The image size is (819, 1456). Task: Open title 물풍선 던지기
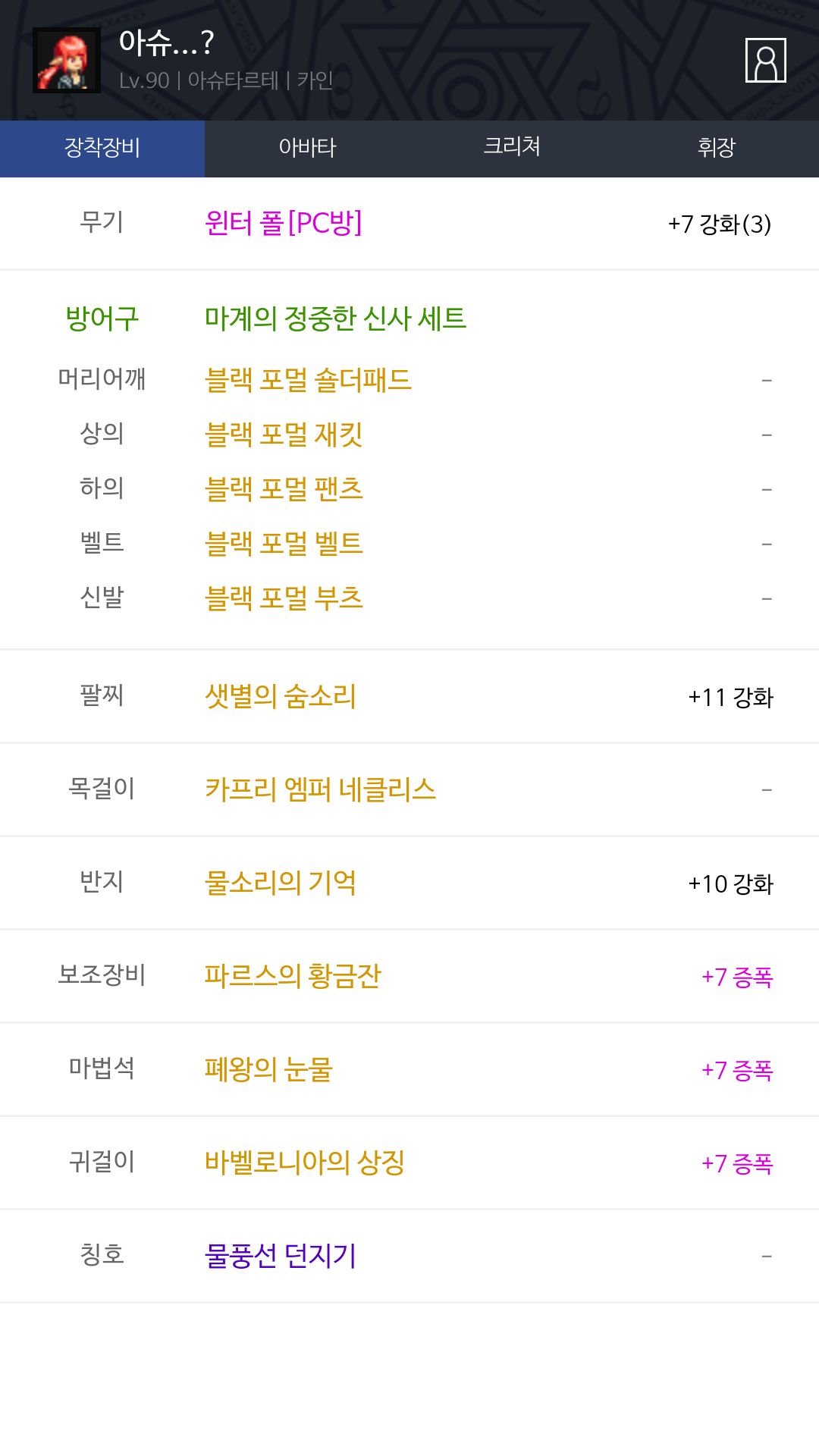tap(280, 1255)
